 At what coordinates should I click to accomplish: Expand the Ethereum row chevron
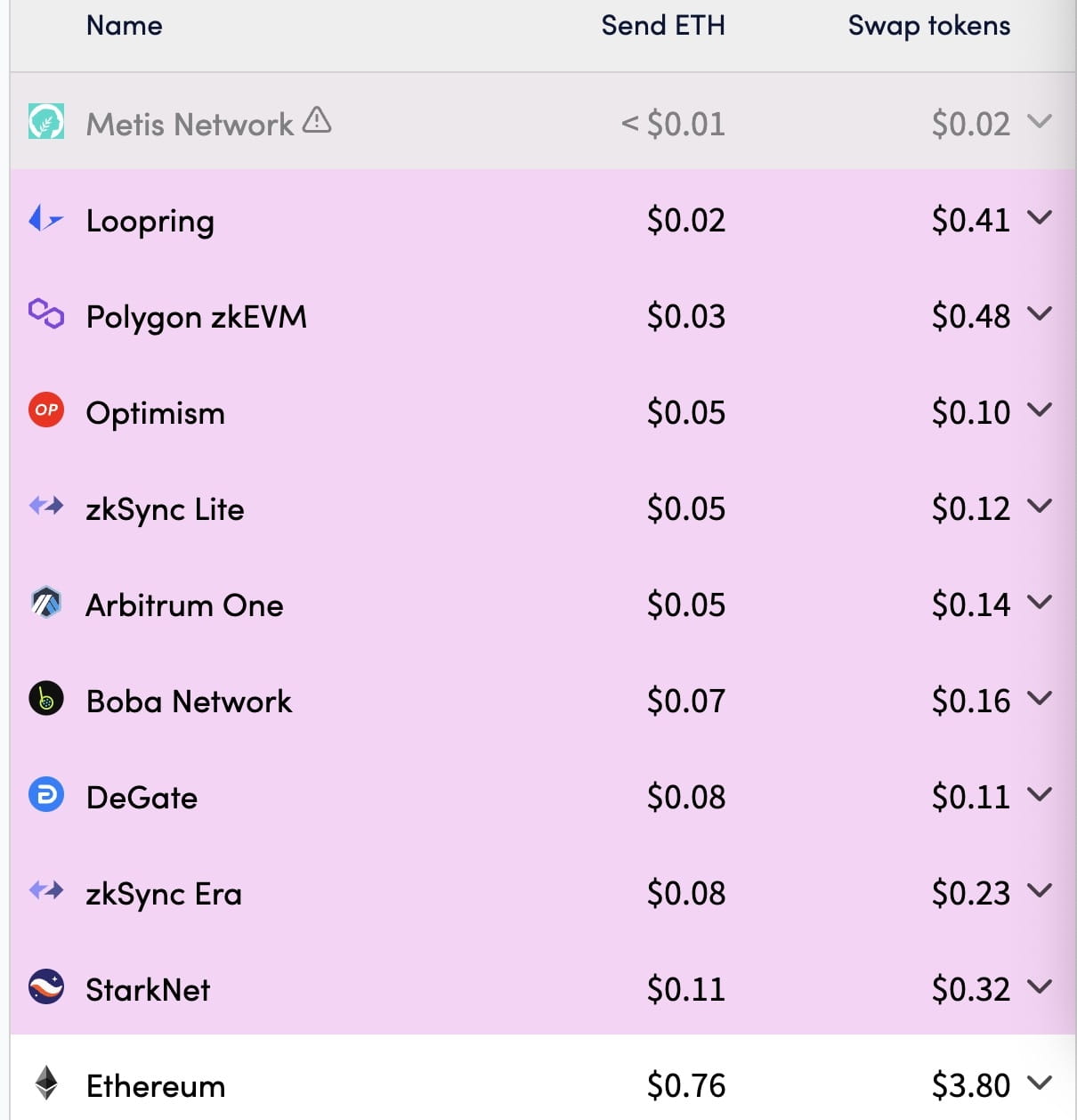(1039, 1083)
